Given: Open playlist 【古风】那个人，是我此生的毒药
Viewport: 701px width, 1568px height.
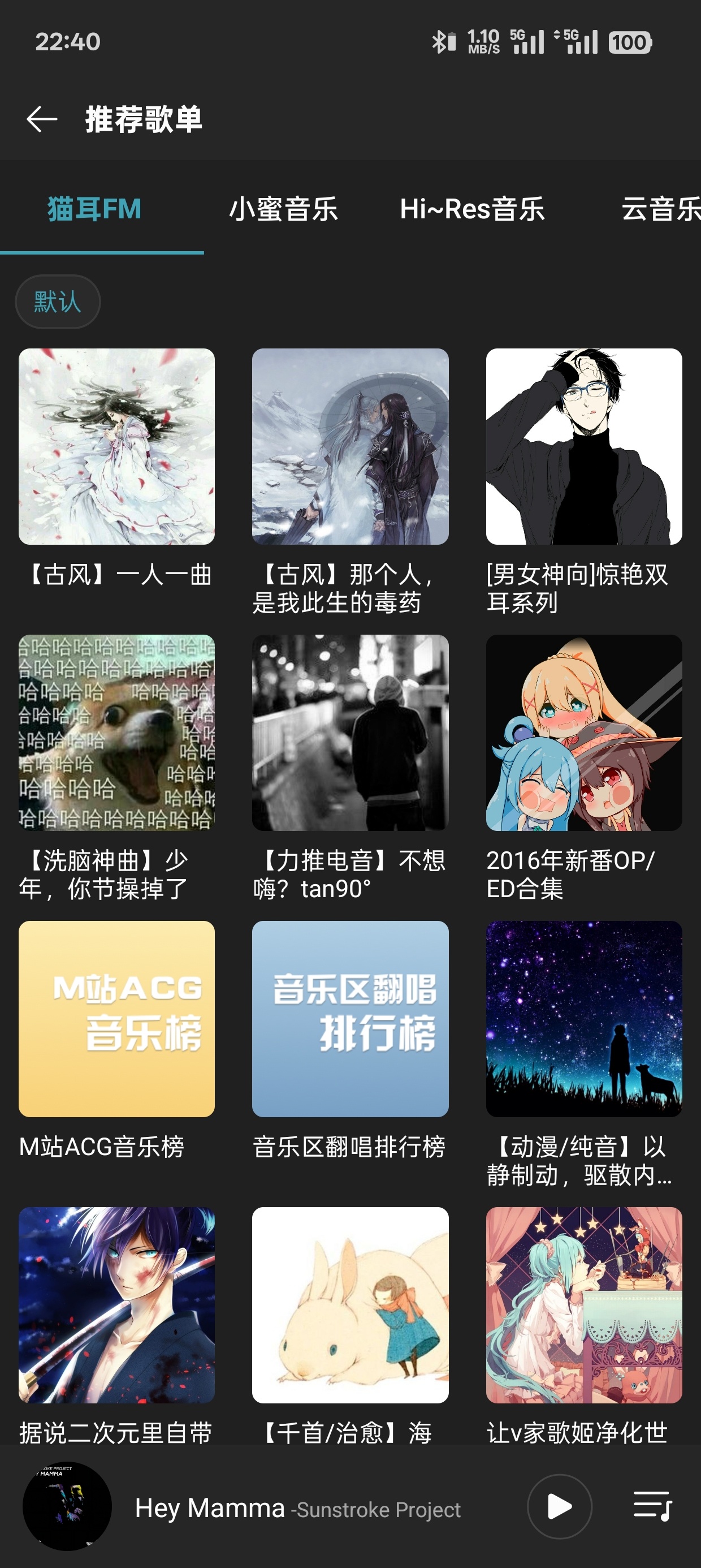Looking at the screenshot, I should [350, 446].
